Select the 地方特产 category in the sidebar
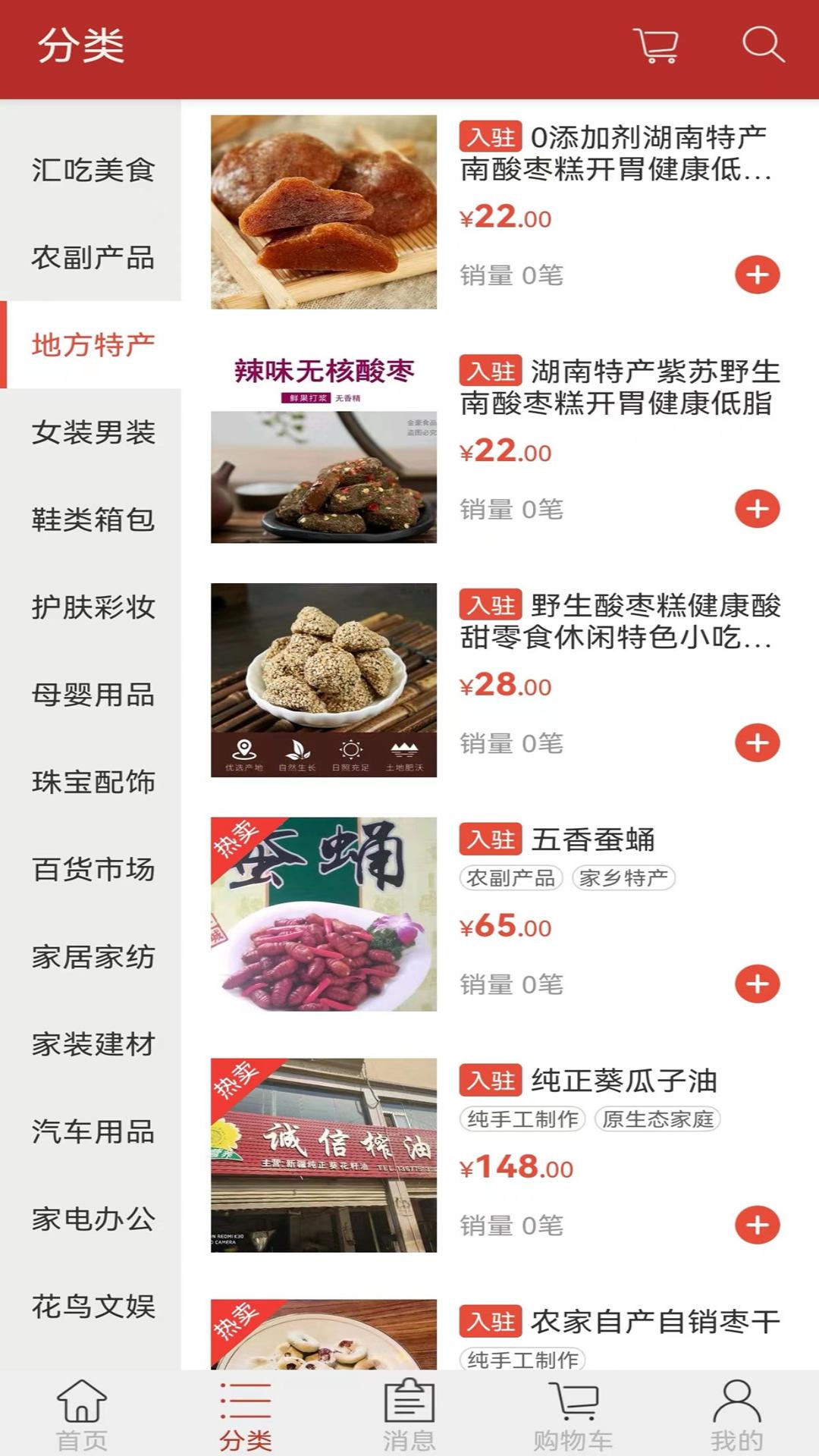 click(x=95, y=345)
